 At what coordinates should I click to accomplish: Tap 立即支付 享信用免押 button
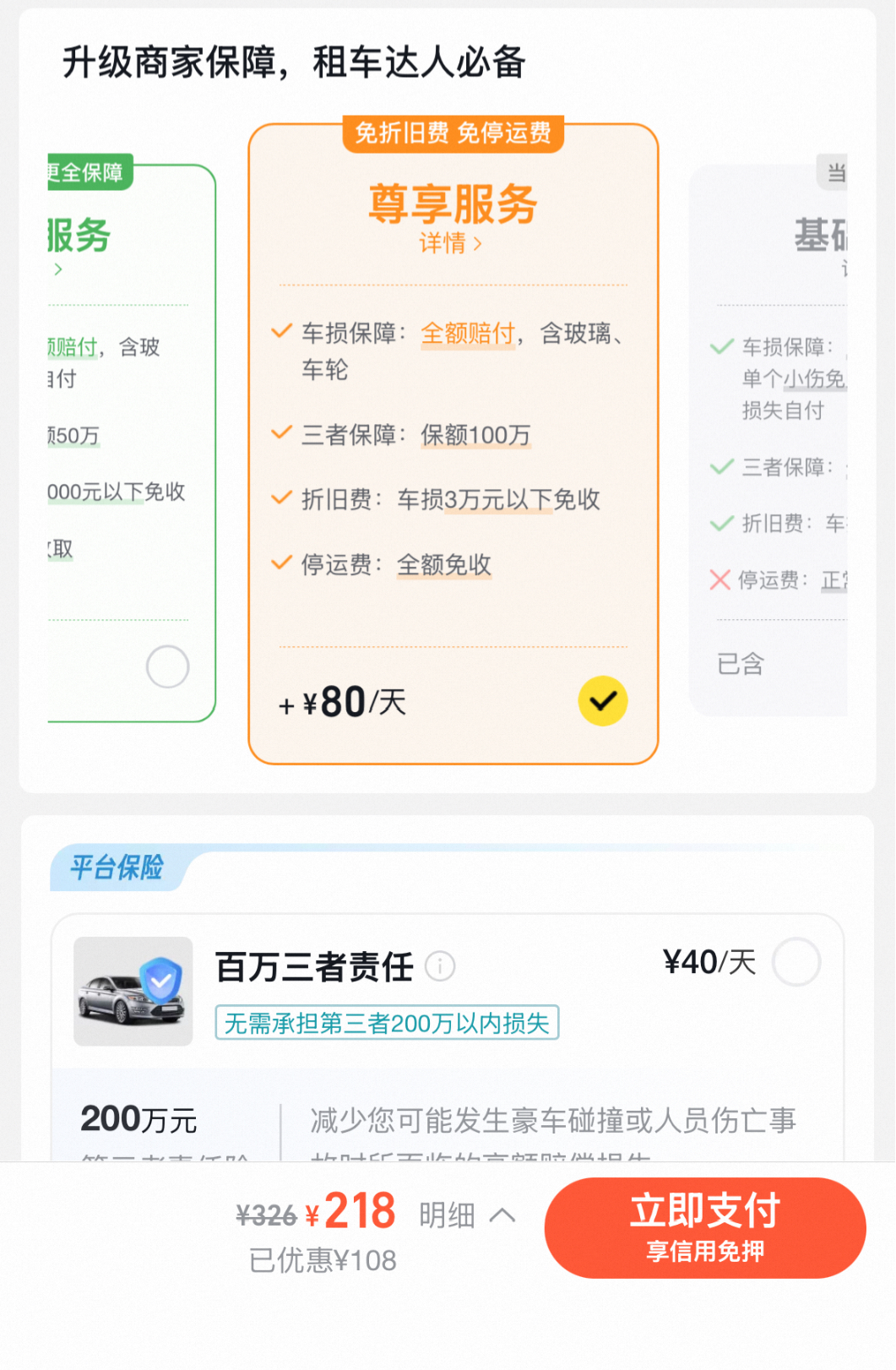(704, 1227)
